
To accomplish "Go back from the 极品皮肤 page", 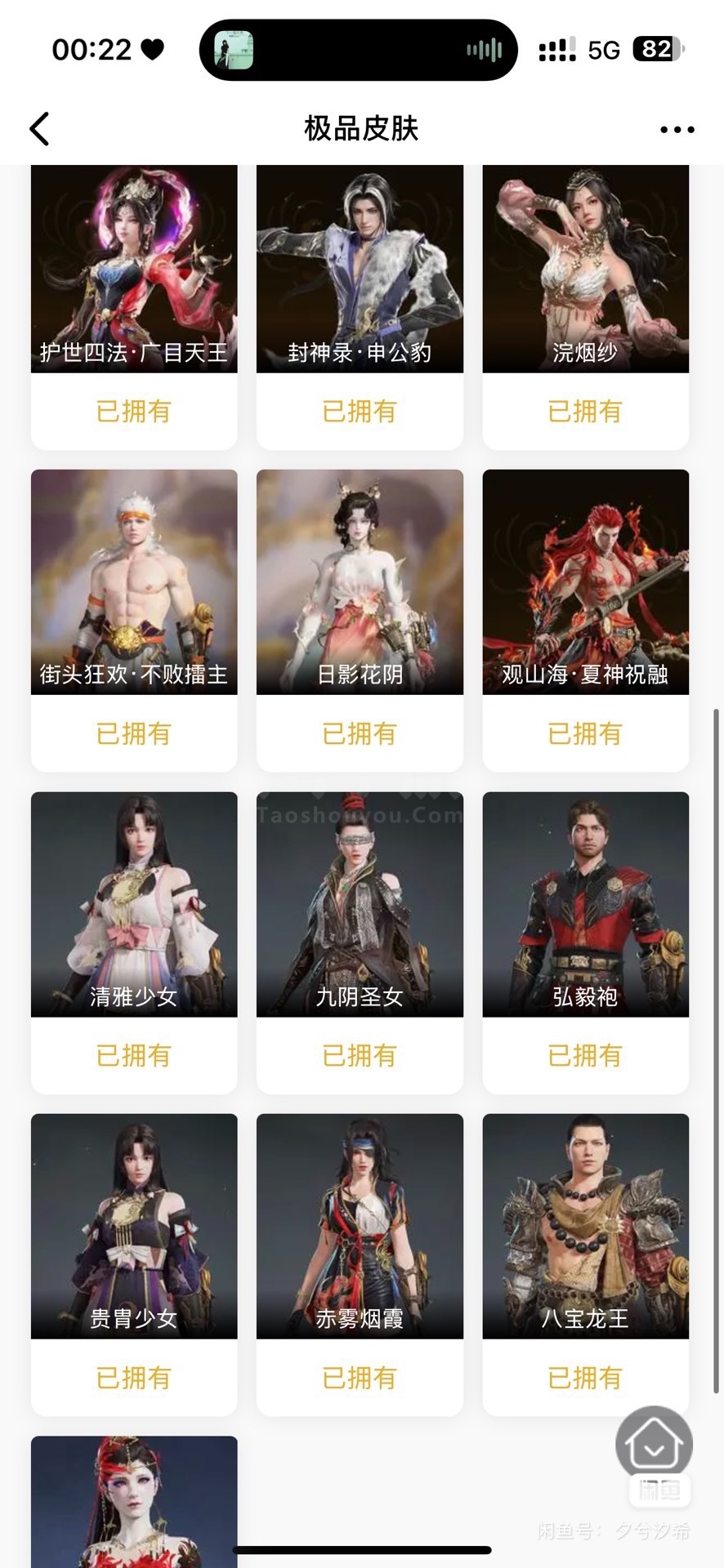I will click(x=39, y=129).
